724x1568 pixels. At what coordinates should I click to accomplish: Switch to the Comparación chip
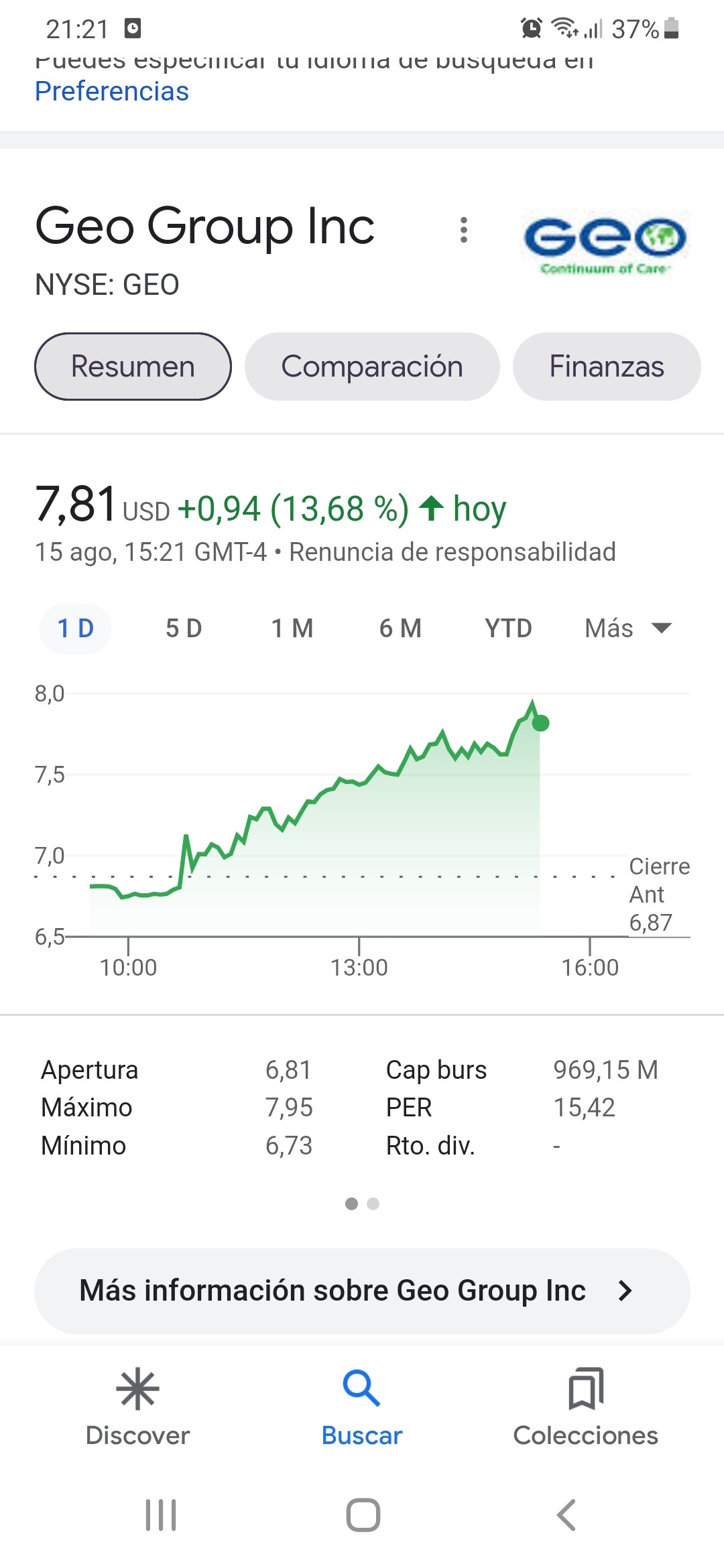pos(372,367)
